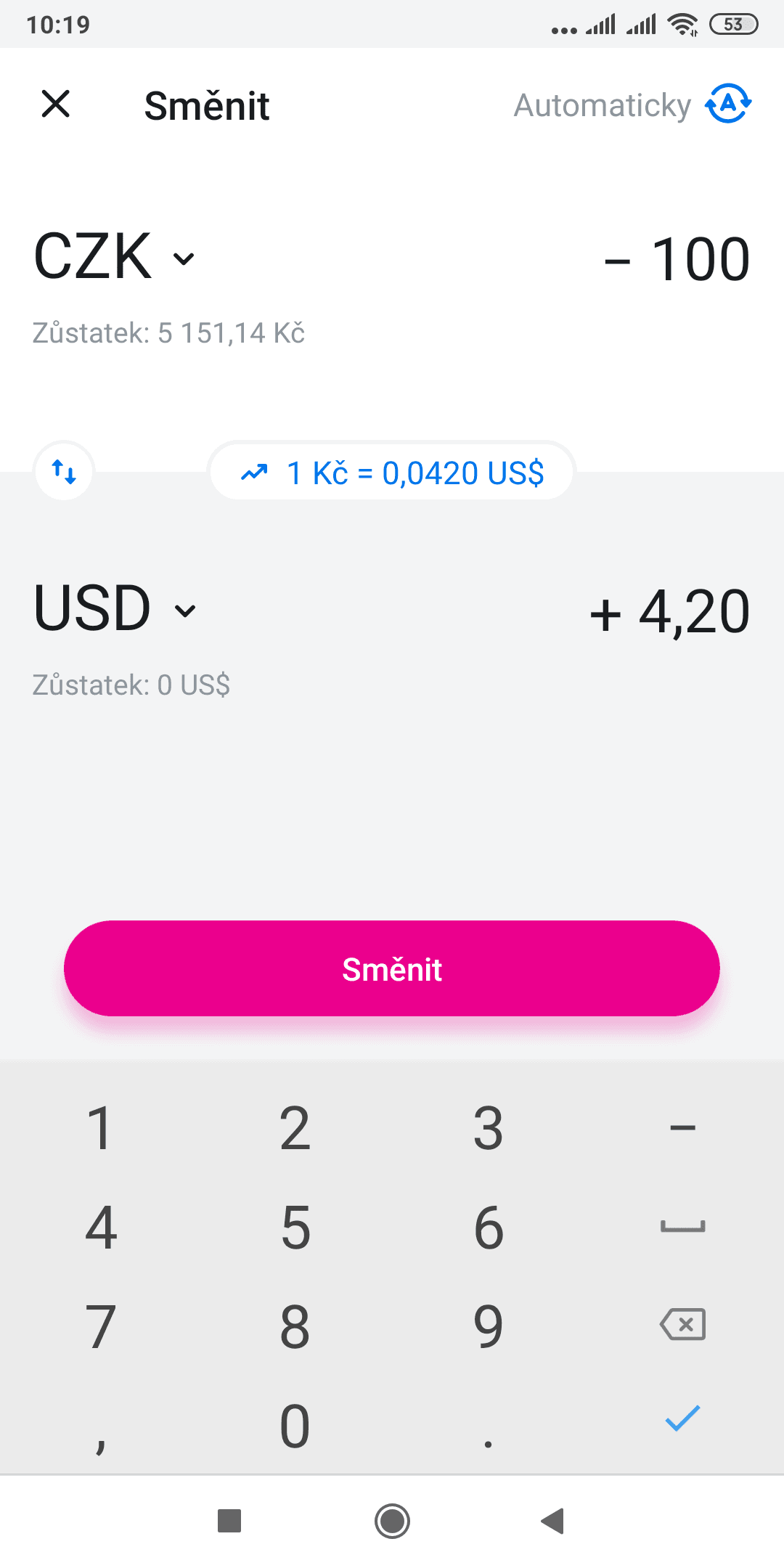784x1568 pixels.
Task: Type digit 5 on the keypad
Action: 295,1228
